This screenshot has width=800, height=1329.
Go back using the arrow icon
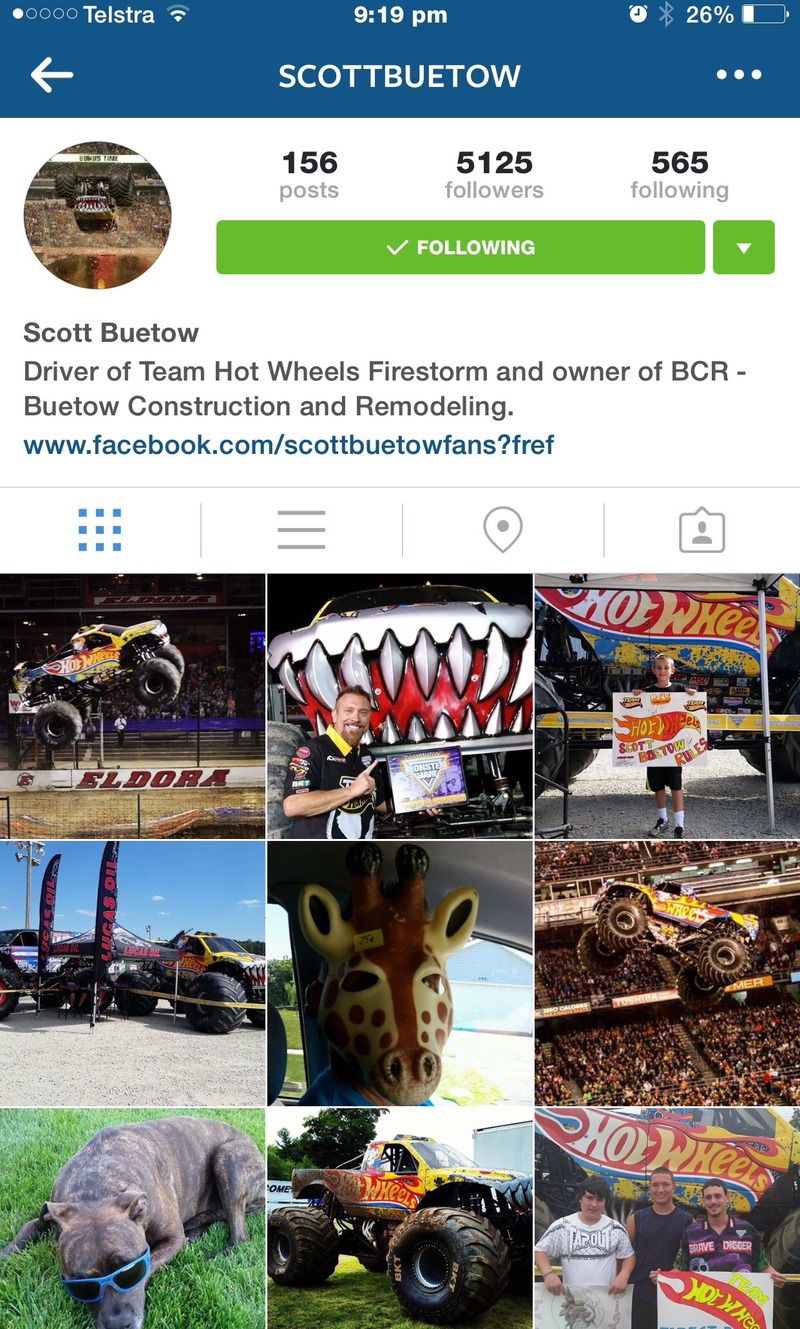point(52,75)
